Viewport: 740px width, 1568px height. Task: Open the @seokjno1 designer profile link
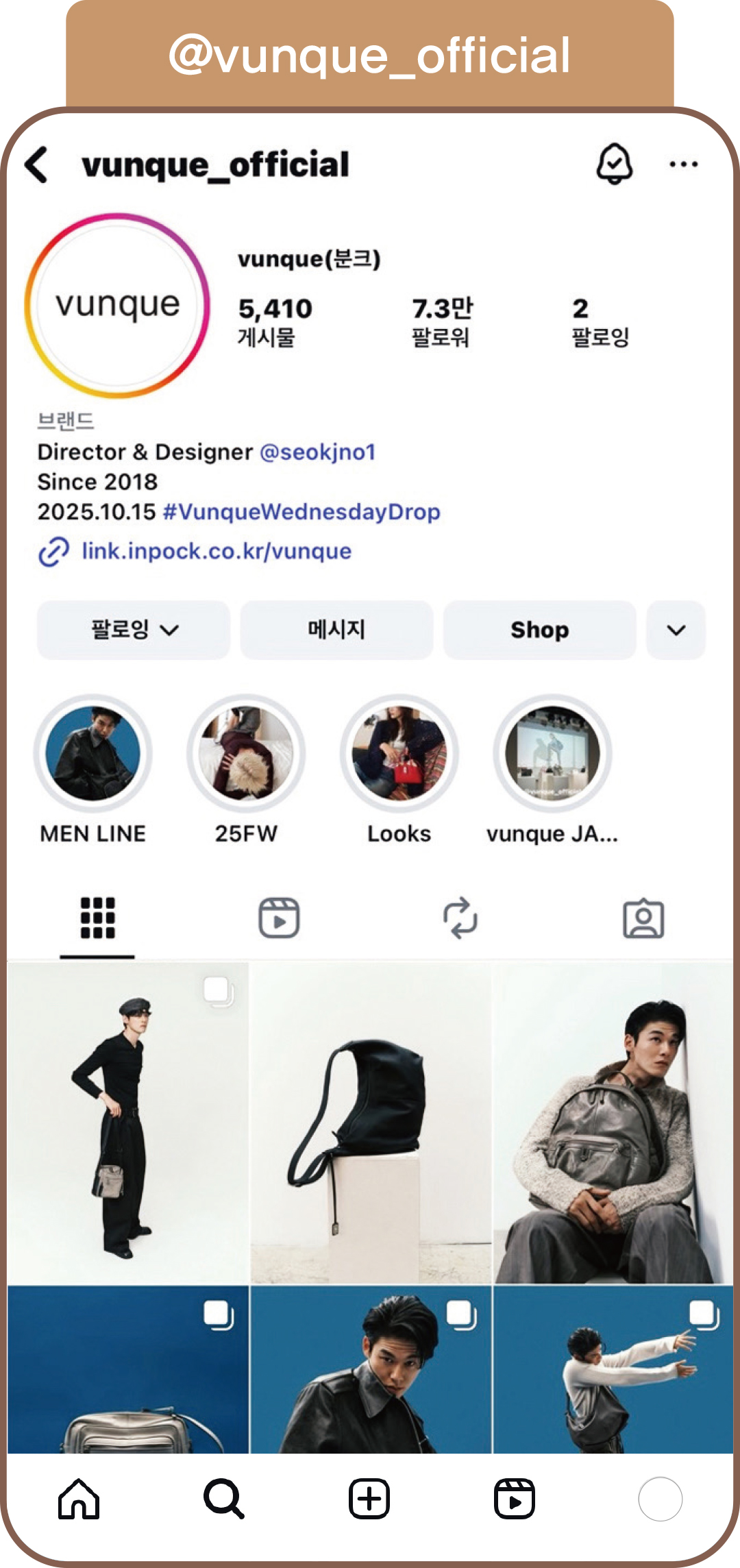(x=319, y=452)
